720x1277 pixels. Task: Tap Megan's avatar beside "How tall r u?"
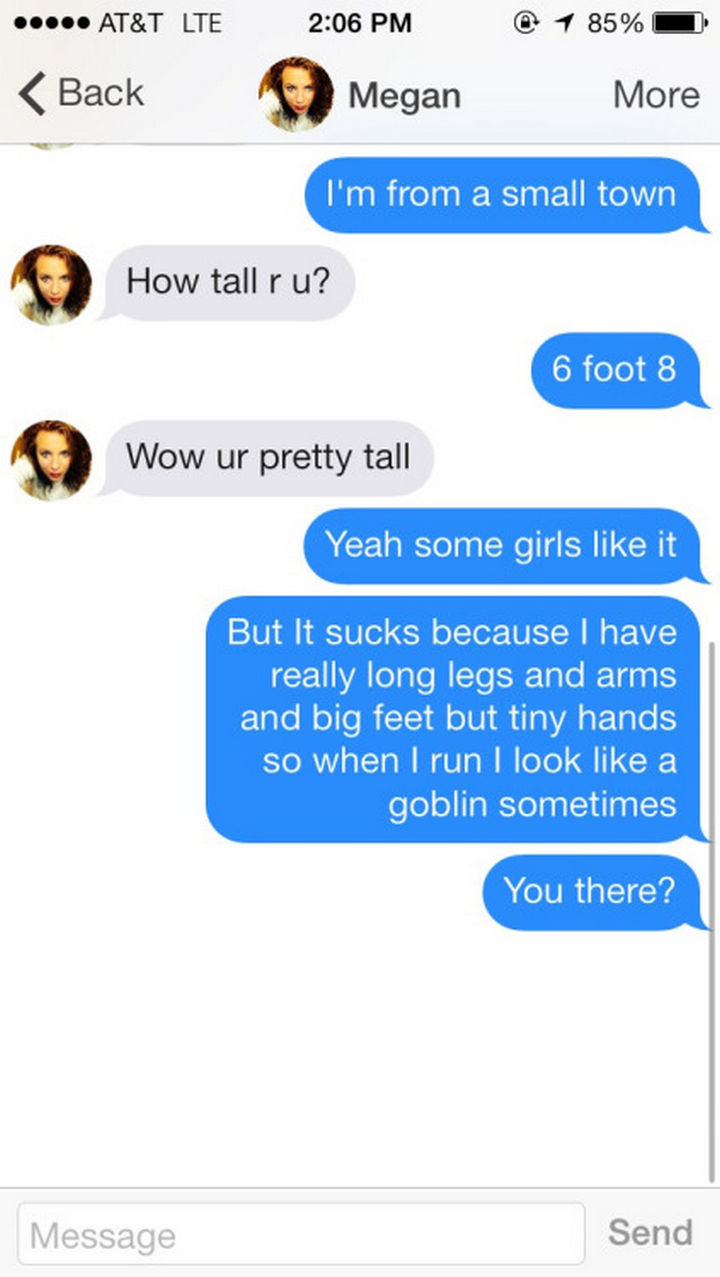[51, 285]
